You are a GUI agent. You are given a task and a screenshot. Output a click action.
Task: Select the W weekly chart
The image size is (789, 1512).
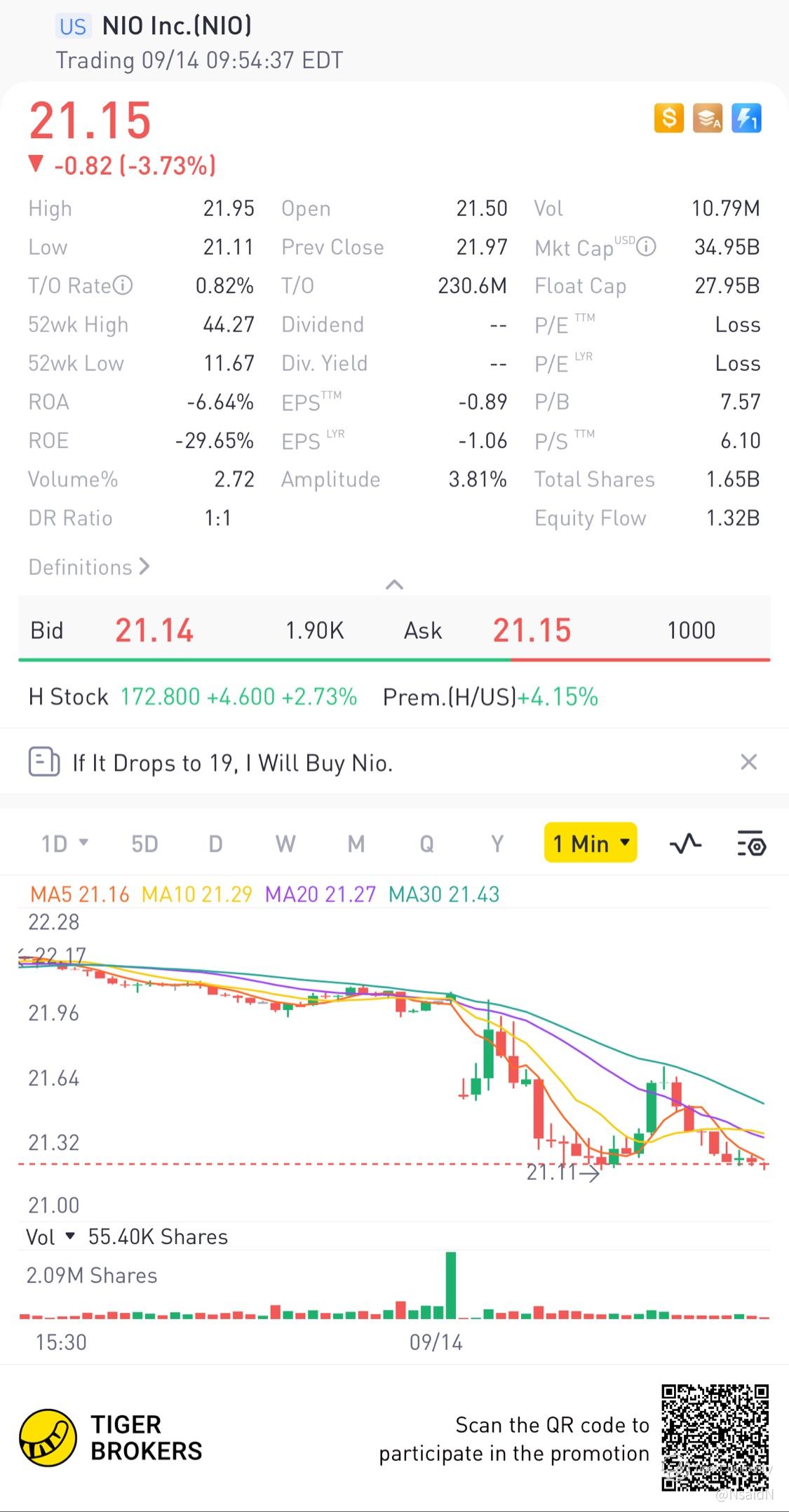285,843
